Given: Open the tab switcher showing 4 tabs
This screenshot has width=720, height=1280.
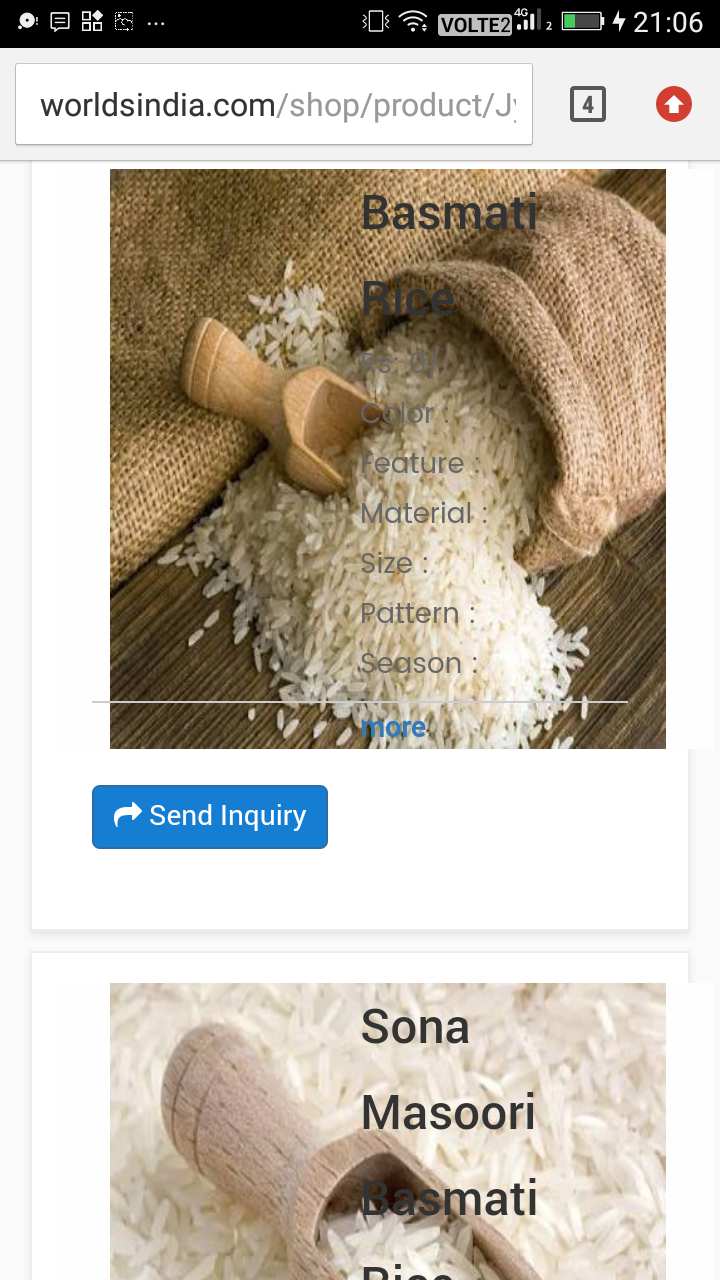Looking at the screenshot, I should click(588, 104).
